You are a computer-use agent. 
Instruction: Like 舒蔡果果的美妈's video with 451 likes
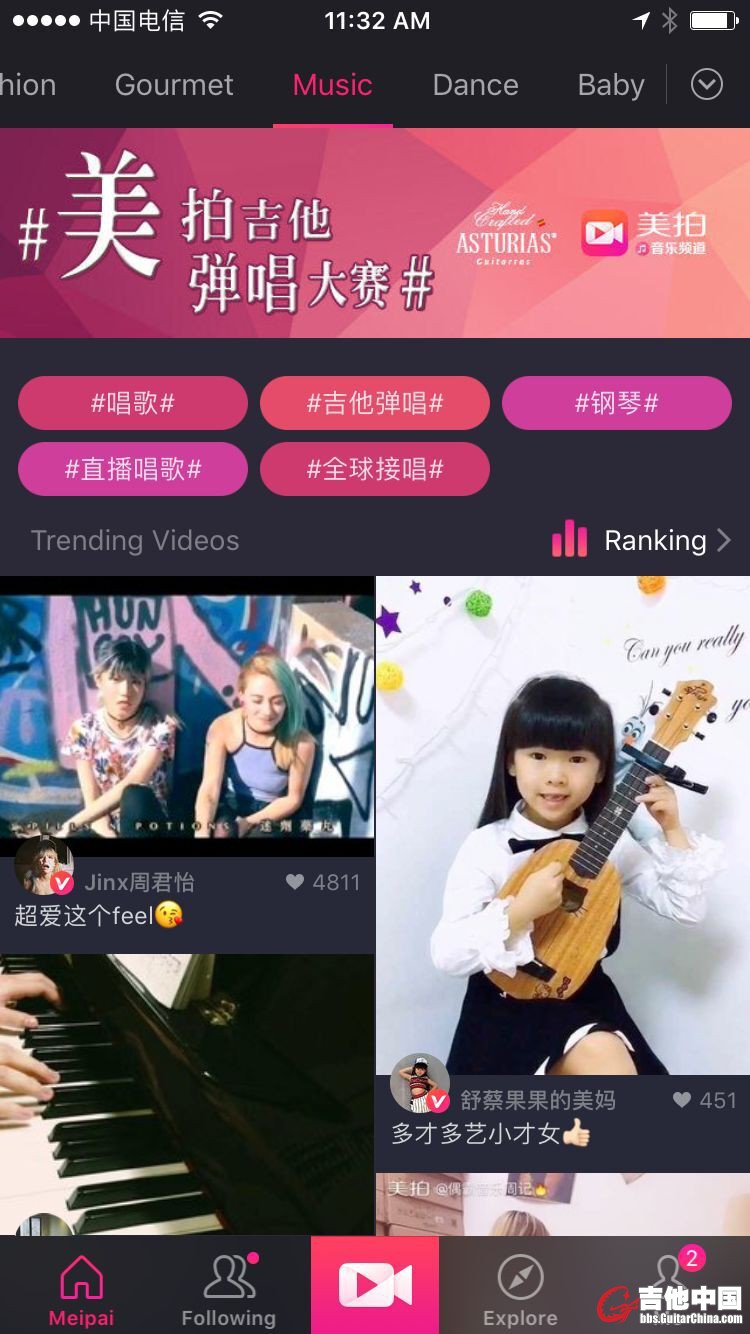pyautogui.click(x=682, y=1100)
